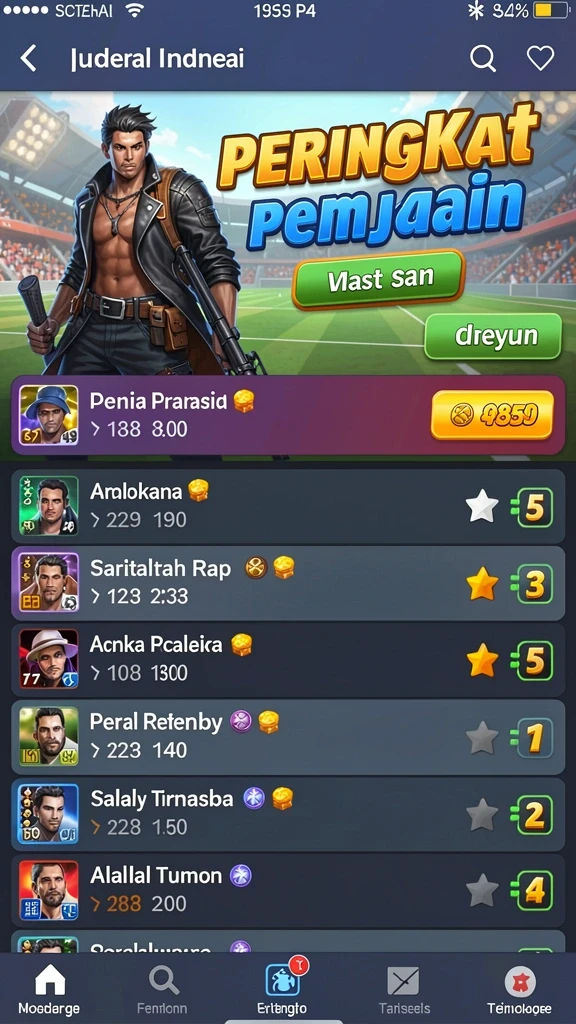Toggle the star on Acnka Pcaleika's row
Screen dimensions: 576x1024
pos(482,660)
